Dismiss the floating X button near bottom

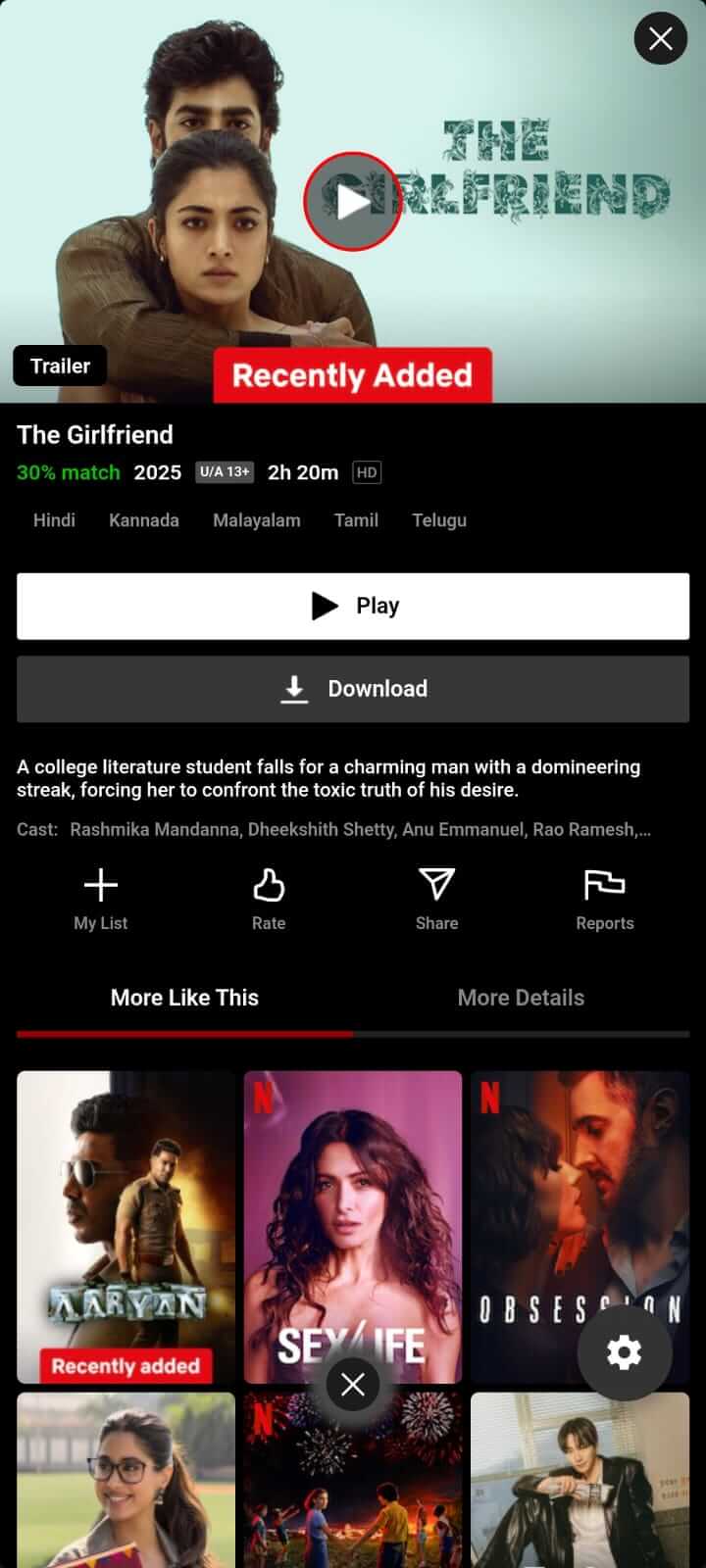[x=353, y=1384]
